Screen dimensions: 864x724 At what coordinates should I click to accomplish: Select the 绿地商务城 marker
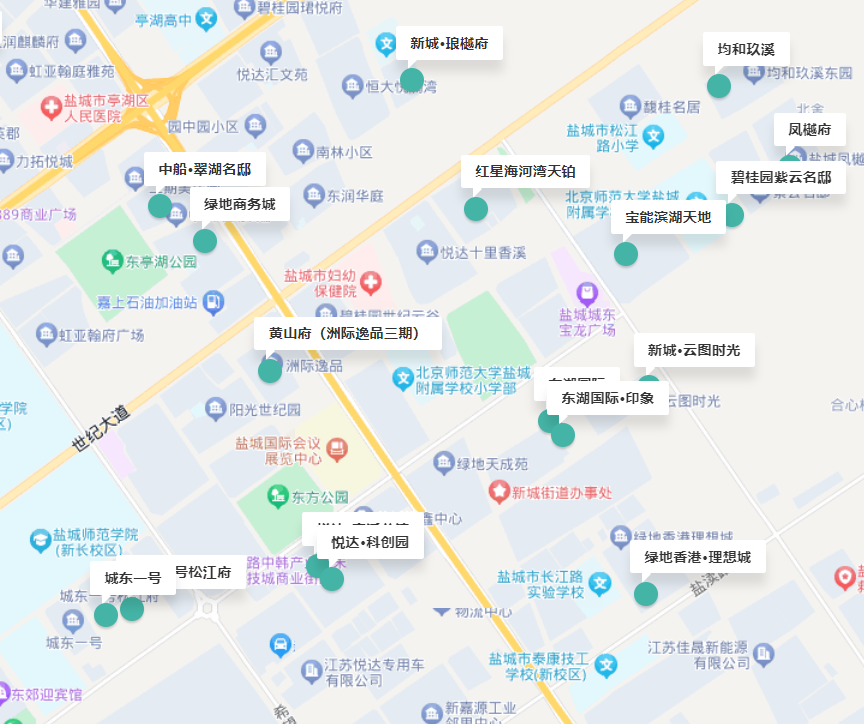[x=205, y=240]
